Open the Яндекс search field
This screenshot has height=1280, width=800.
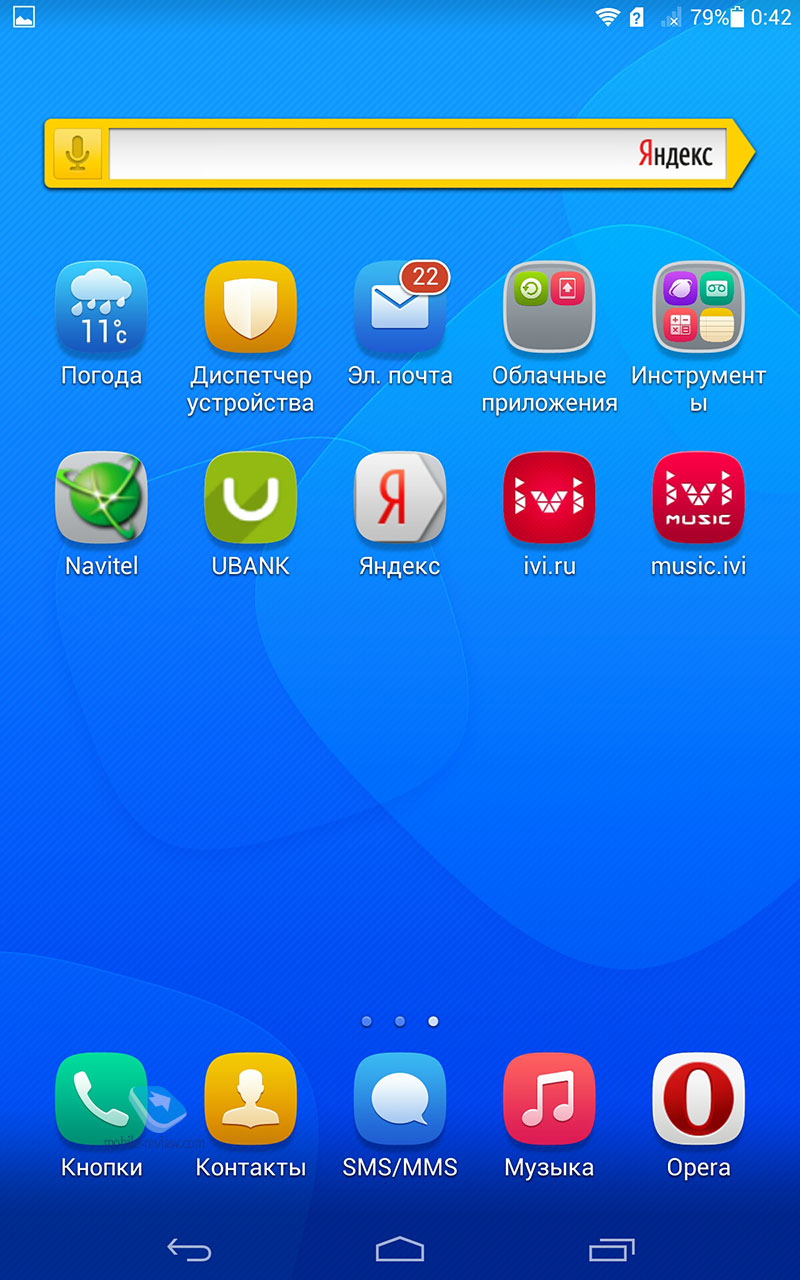417,153
